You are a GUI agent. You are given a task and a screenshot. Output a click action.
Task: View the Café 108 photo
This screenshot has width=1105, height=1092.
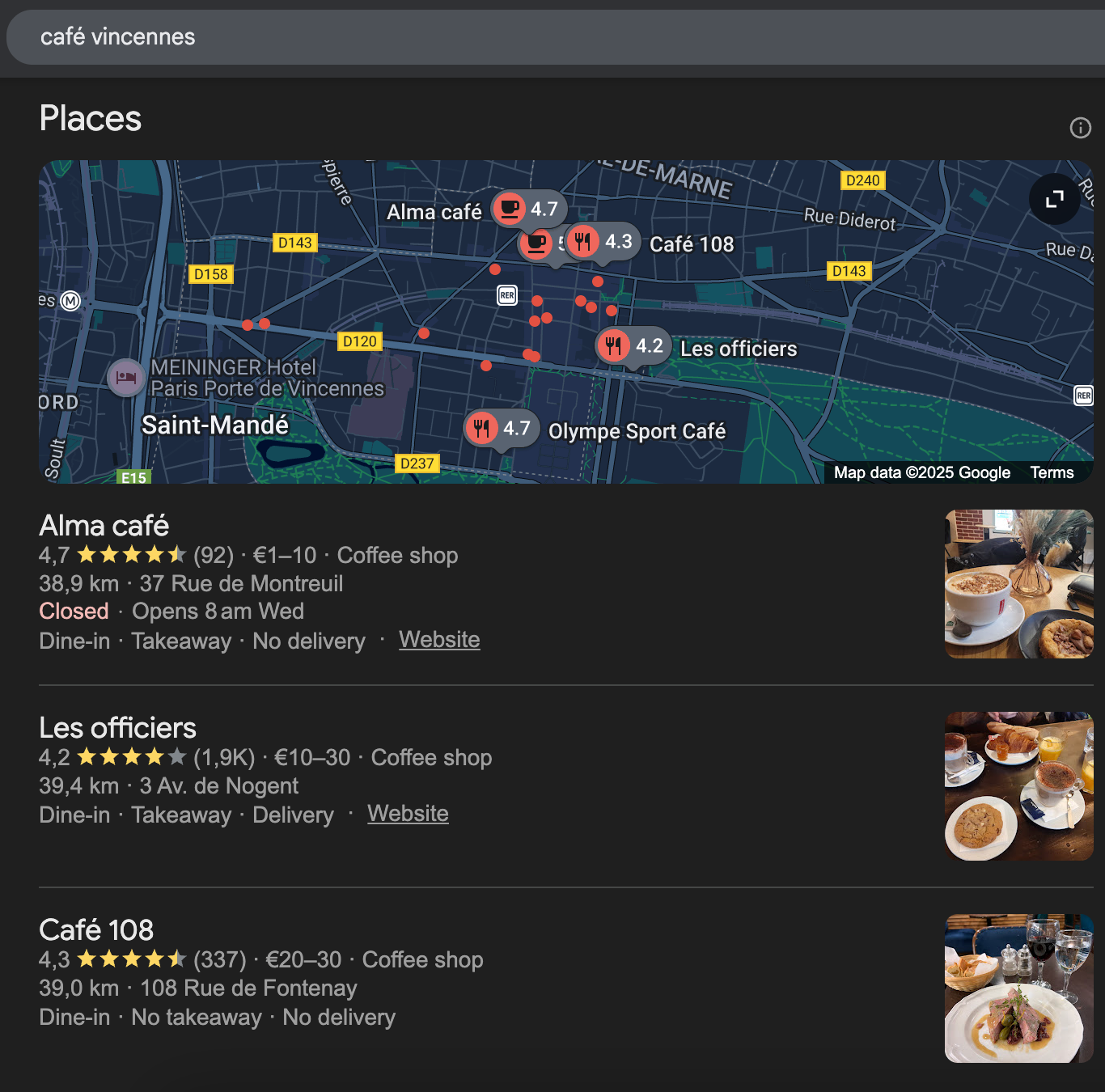[x=1018, y=988]
